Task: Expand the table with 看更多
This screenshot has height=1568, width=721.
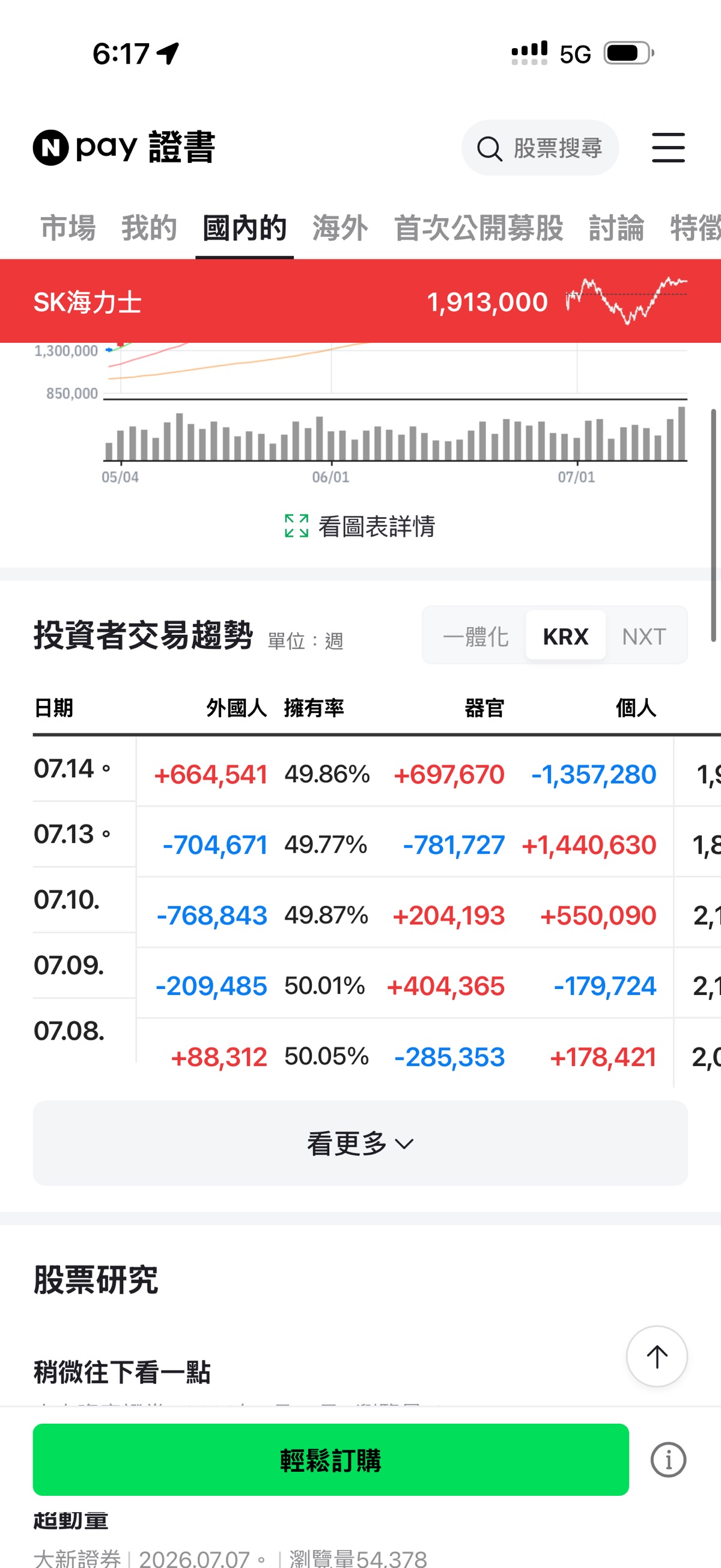Action: click(x=360, y=1143)
